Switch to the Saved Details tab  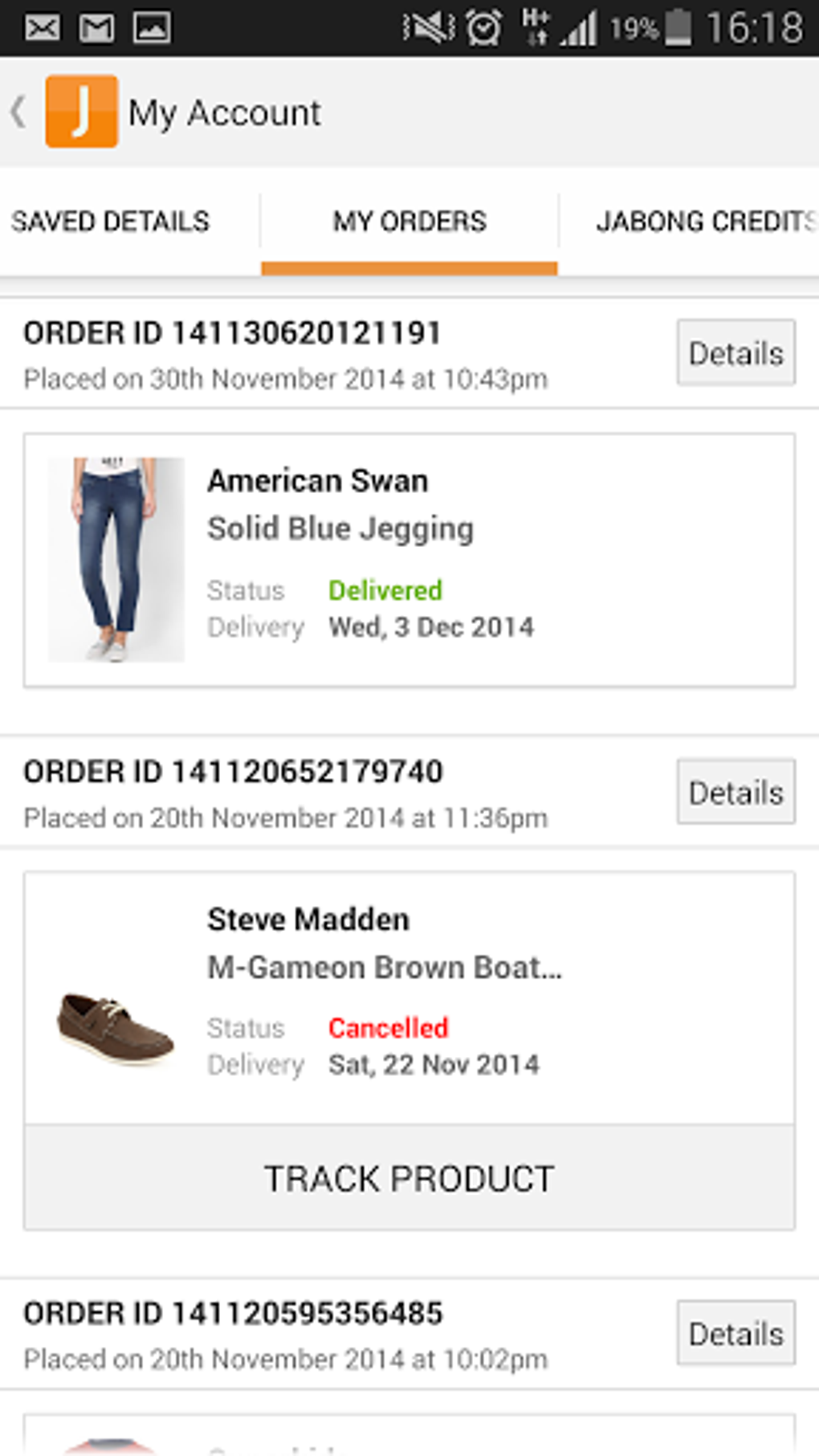click(x=111, y=221)
